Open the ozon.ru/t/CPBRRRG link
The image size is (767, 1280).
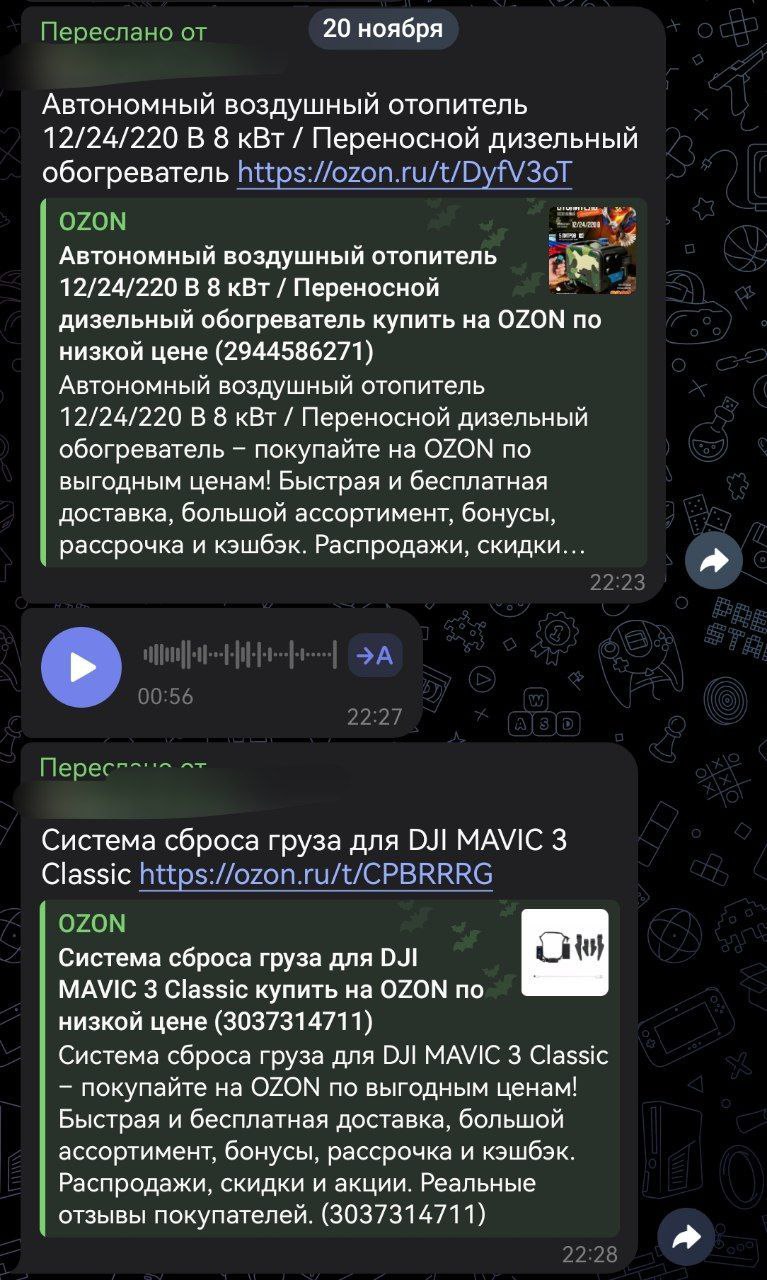pos(316,875)
